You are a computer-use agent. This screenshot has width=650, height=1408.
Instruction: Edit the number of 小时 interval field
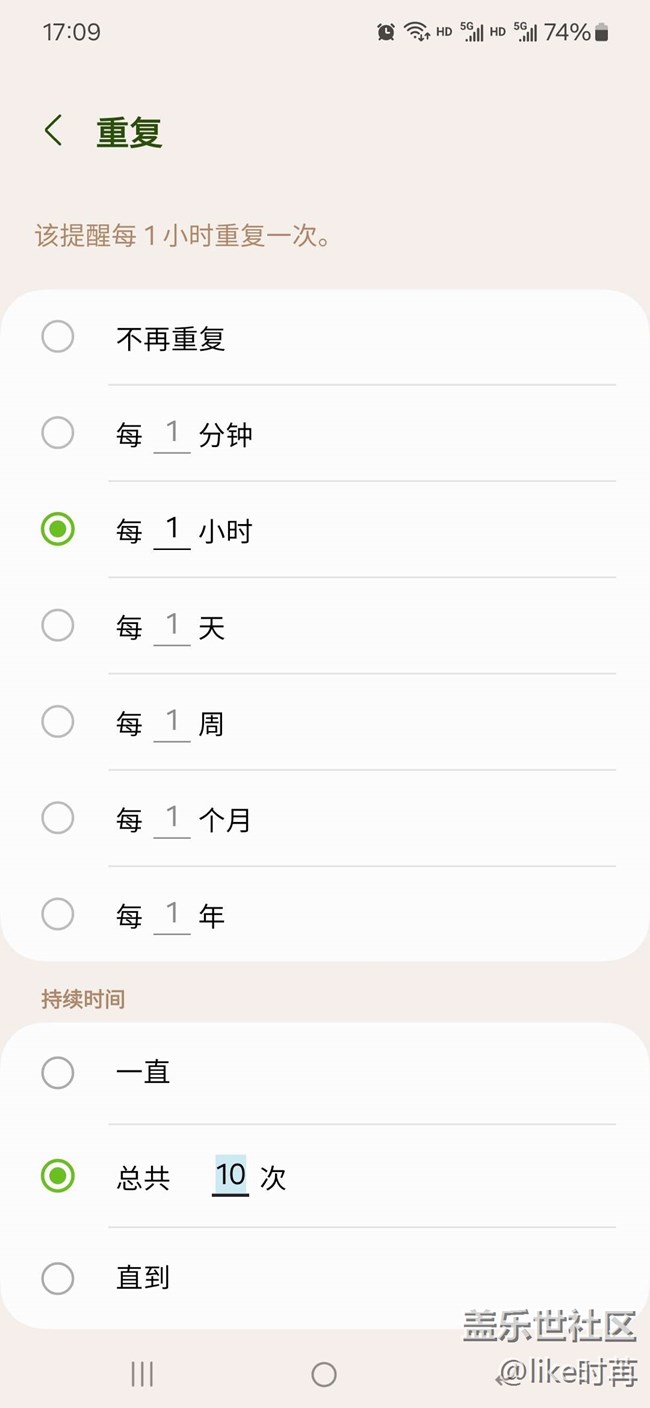172,530
